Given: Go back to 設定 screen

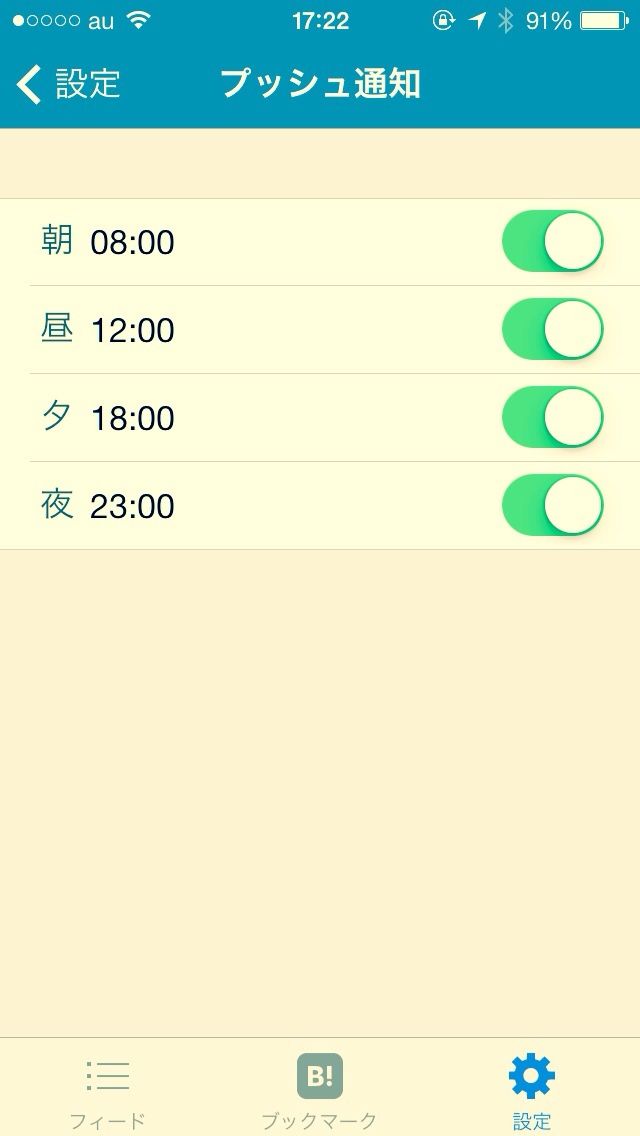Looking at the screenshot, I should (68, 84).
